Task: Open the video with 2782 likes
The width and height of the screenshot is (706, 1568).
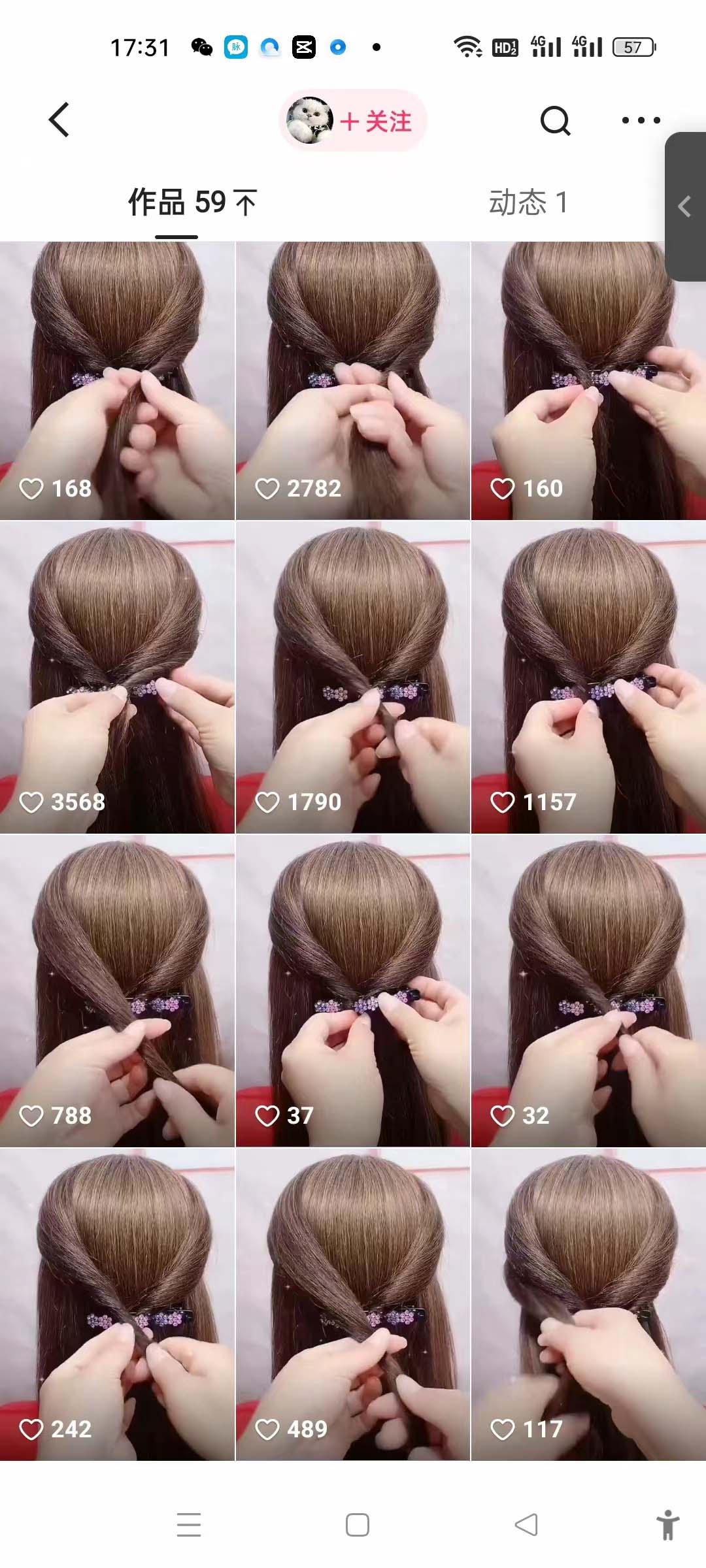Action: (352, 381)
